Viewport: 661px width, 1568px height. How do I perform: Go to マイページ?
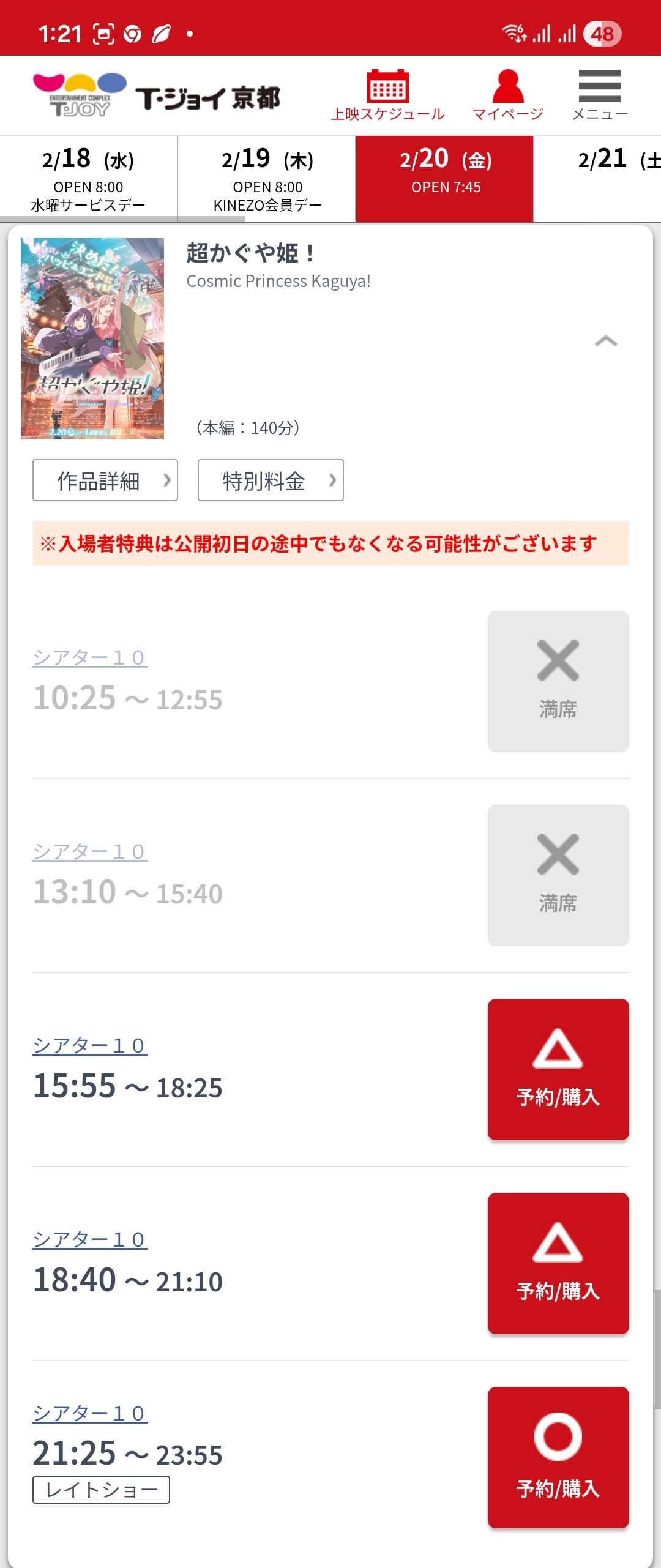[507, 95]
